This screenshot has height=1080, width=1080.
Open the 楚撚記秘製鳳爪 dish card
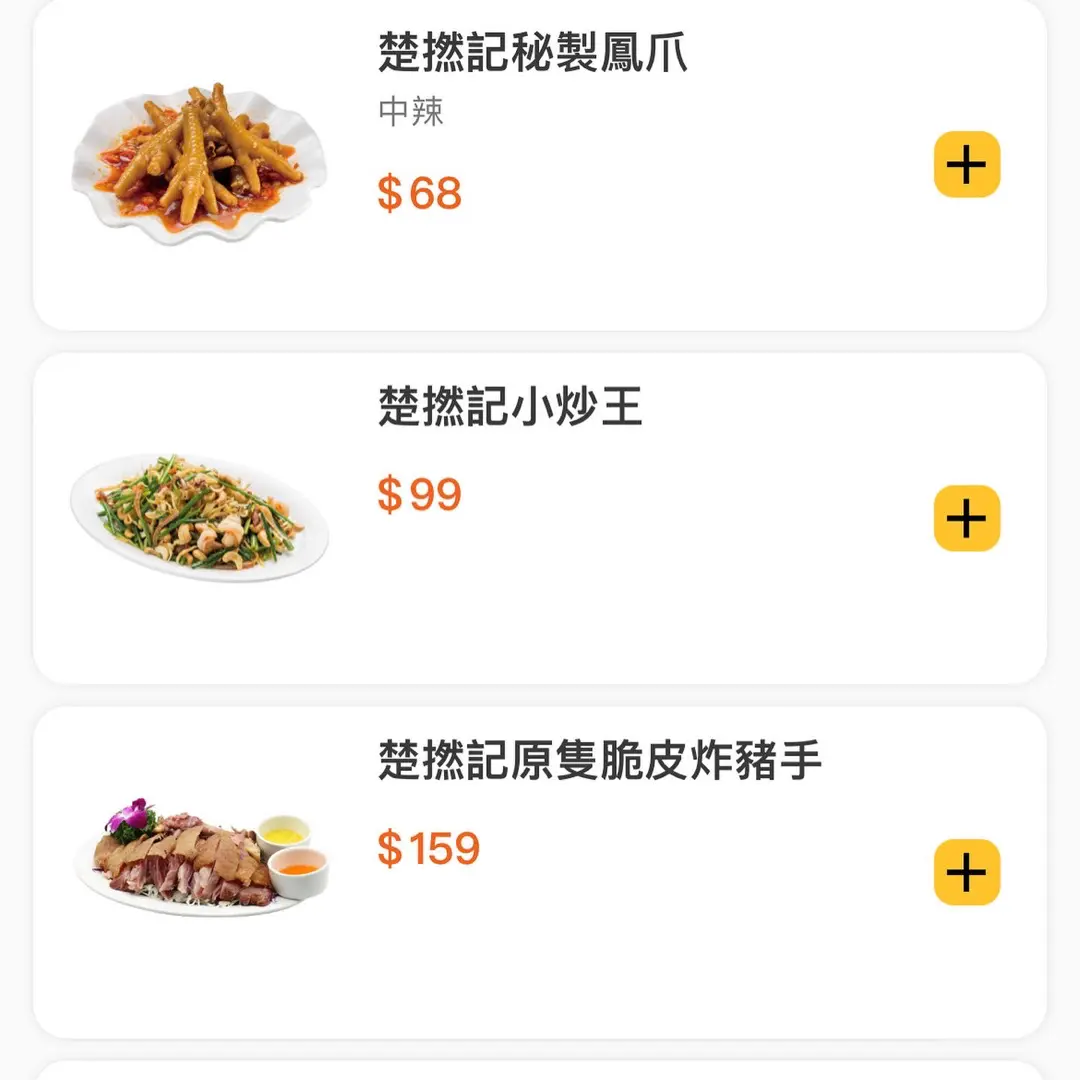pos(533,54)
